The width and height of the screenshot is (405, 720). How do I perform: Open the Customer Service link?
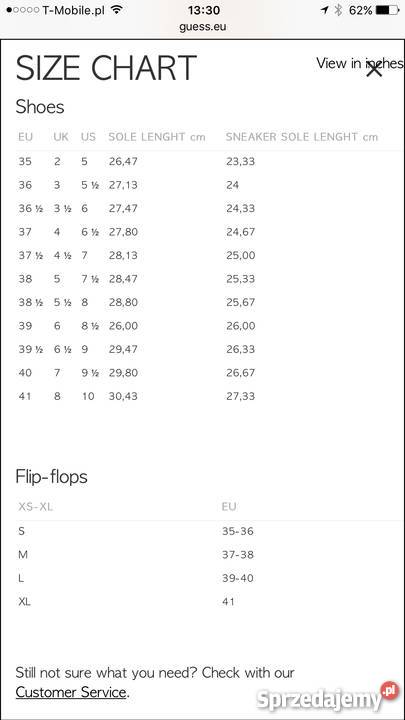tap(71, 692)
